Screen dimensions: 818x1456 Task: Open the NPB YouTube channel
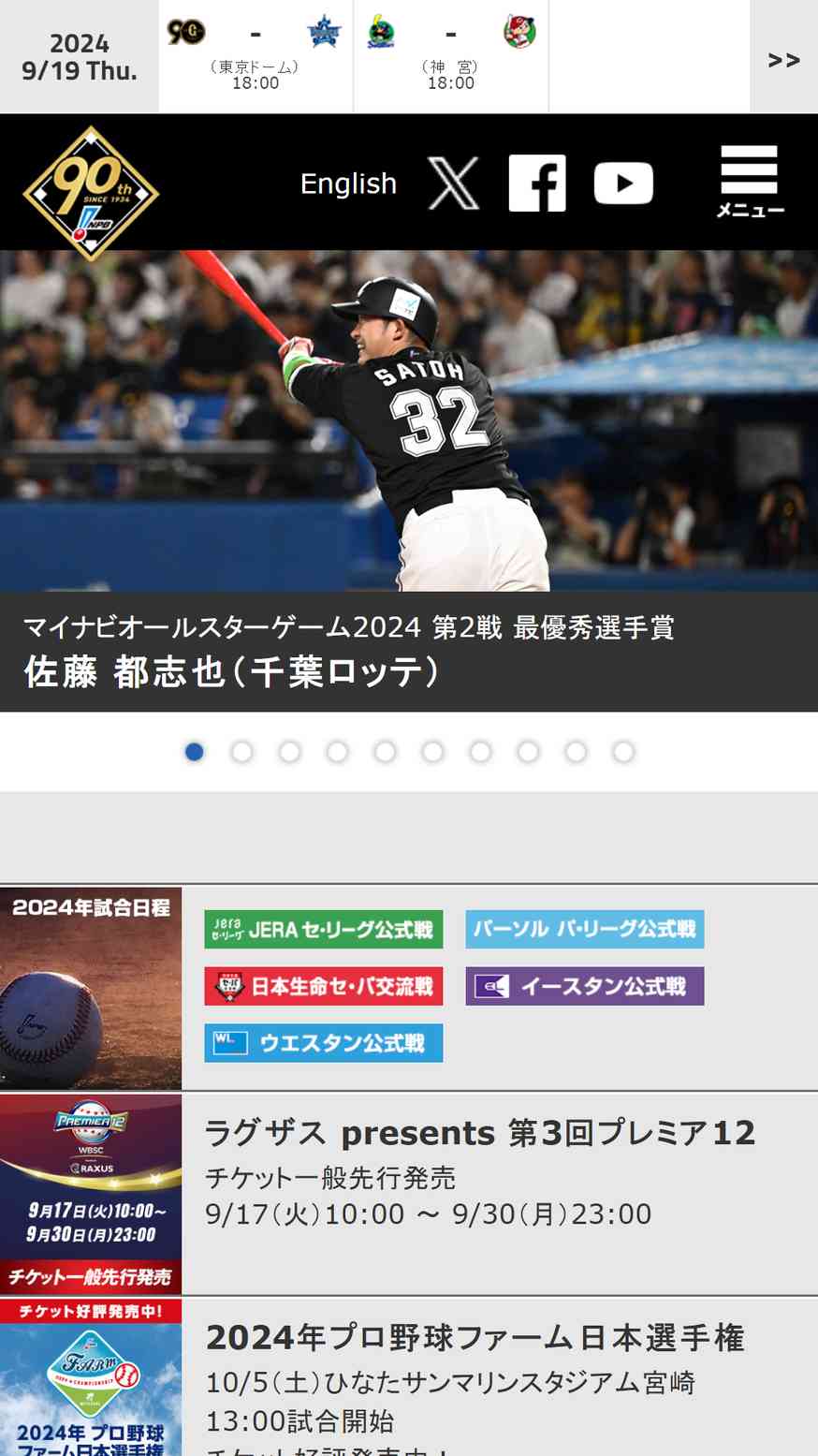tap(623, 184)
